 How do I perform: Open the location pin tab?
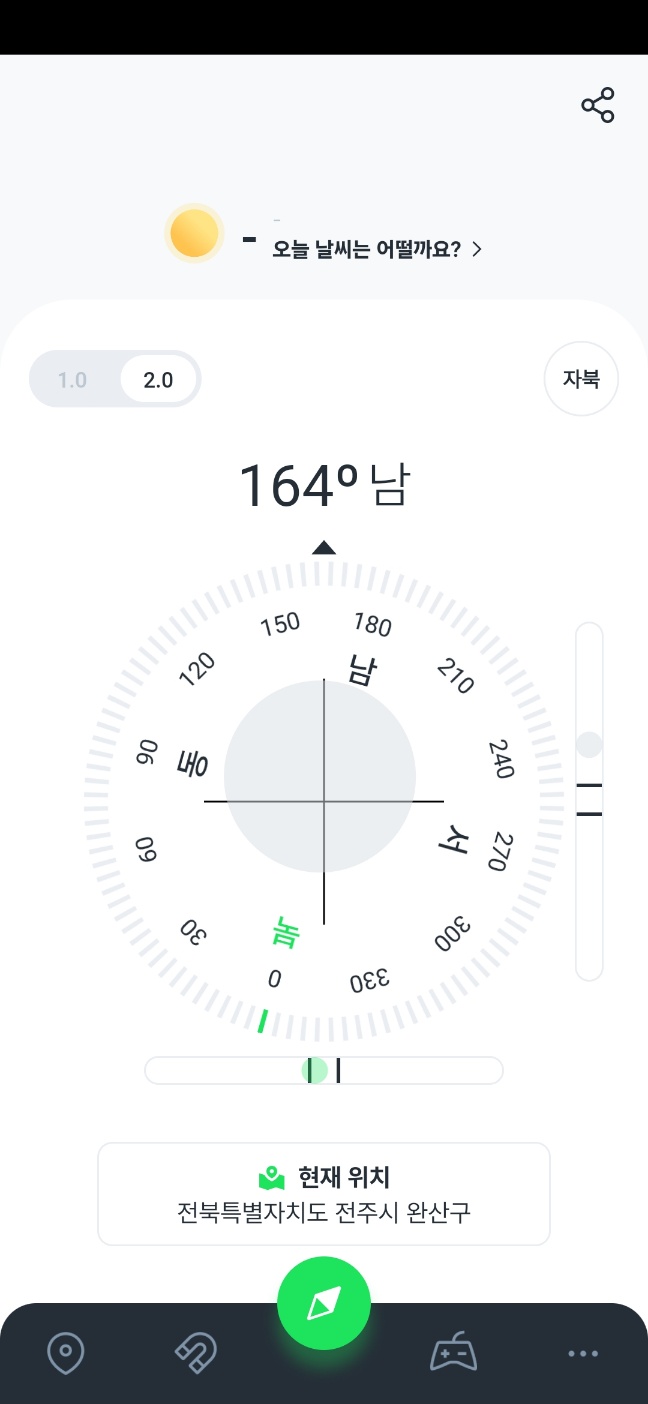tap(66, 1354)
